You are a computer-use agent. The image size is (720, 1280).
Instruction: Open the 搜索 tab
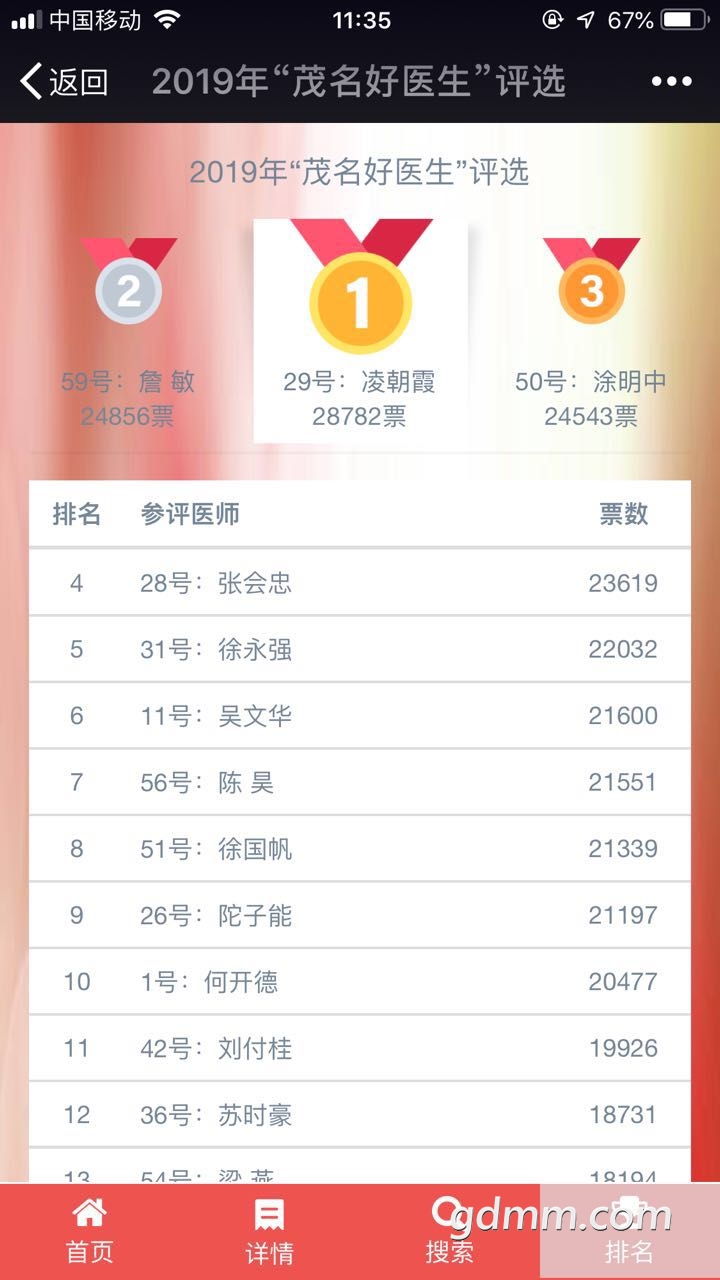[x=449, y=1231]
